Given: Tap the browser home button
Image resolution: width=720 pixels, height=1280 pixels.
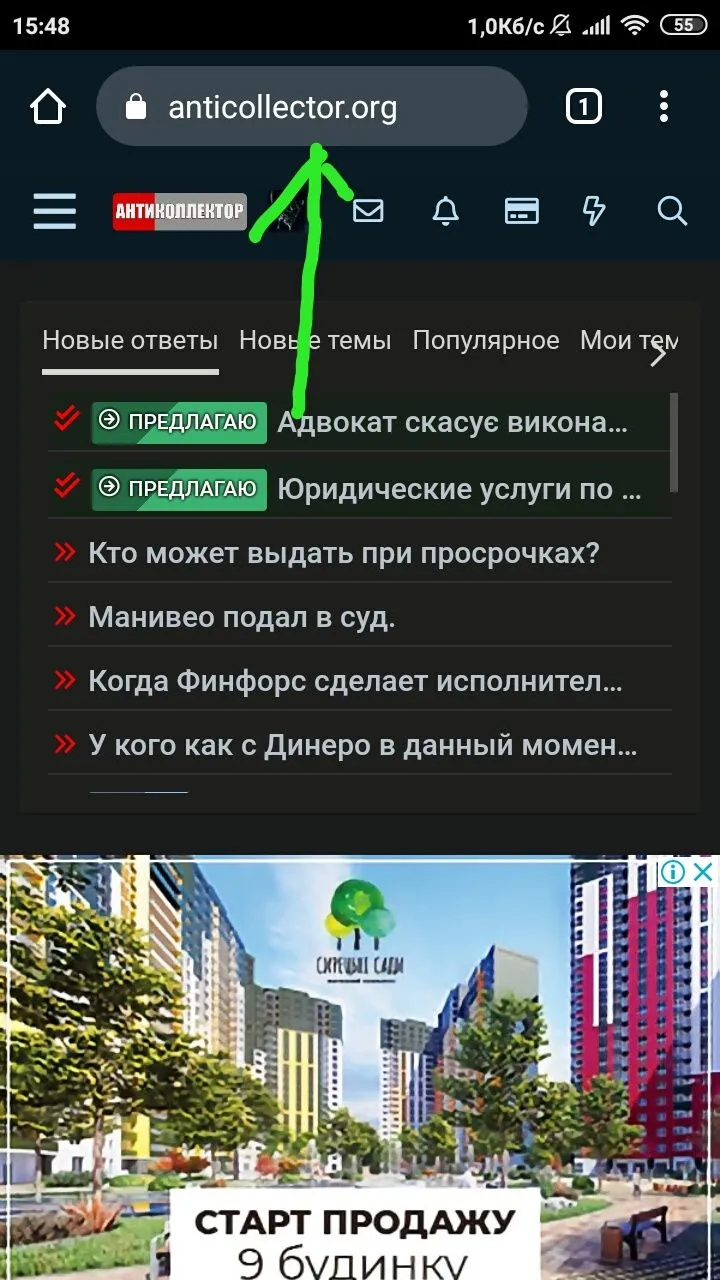Looking at the screenshot, I should 48,107.
